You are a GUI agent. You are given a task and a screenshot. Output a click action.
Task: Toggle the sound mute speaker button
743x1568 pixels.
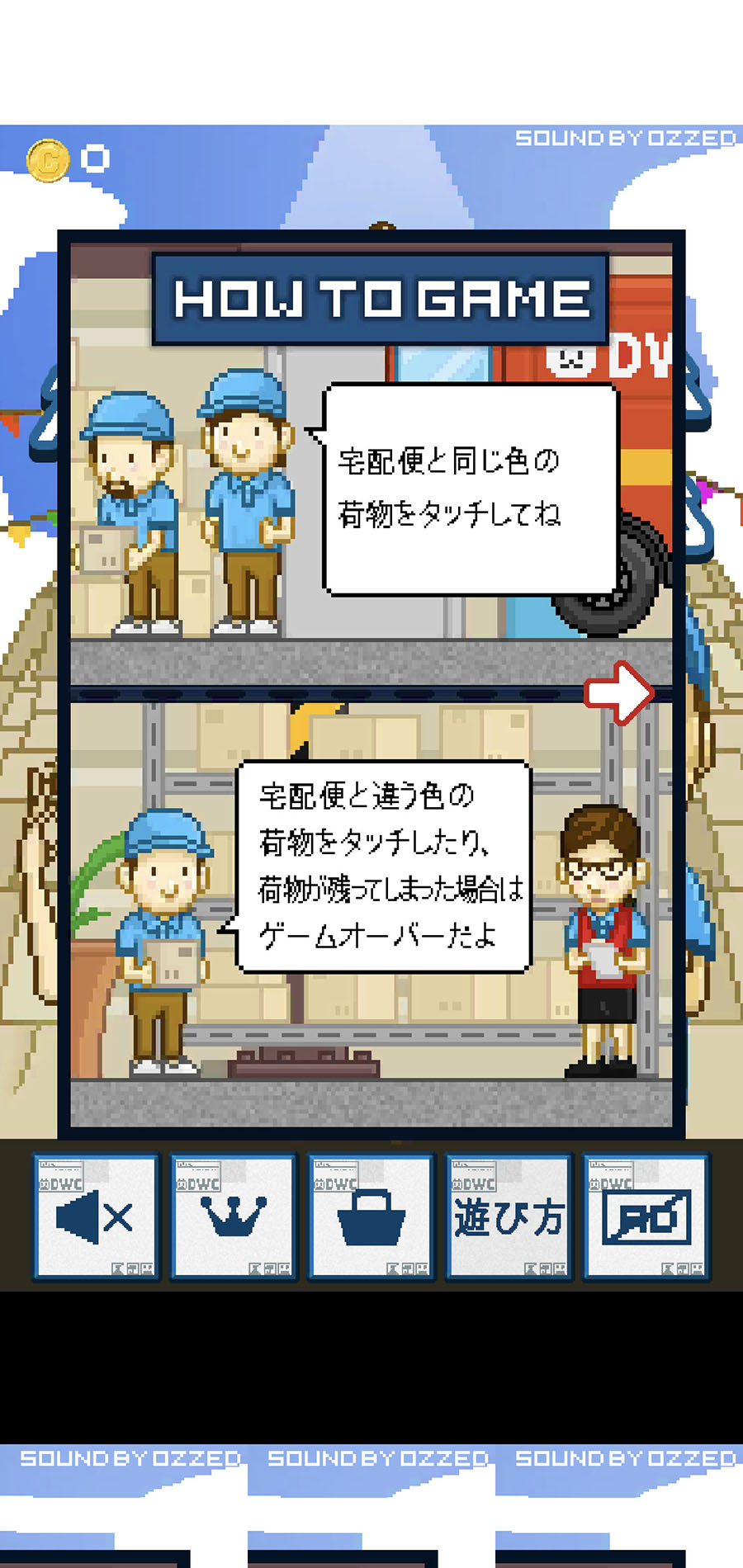click(96, 1217)
